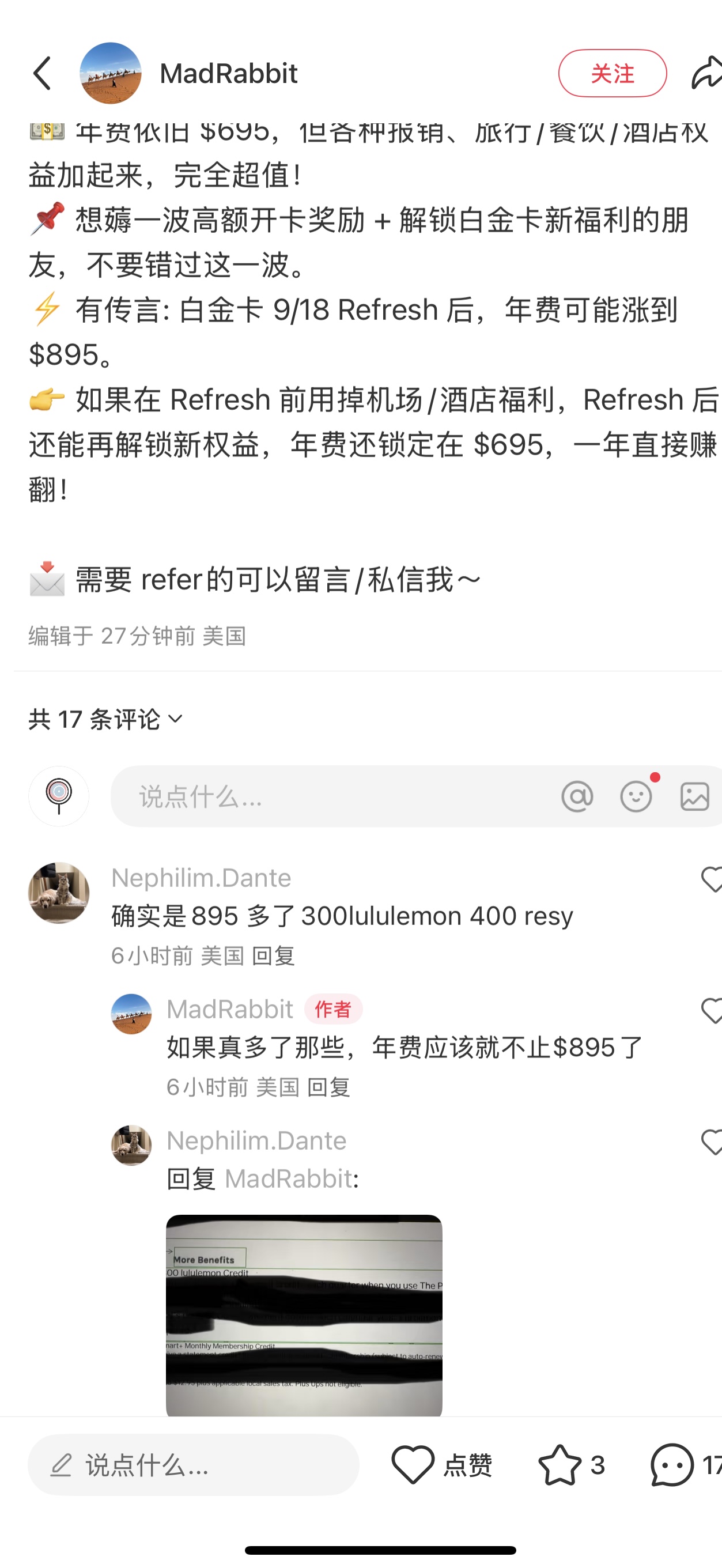Like Nephilim.Dante's image reply
This screenshot has width=722, height=1568.
pos(711,1142)
